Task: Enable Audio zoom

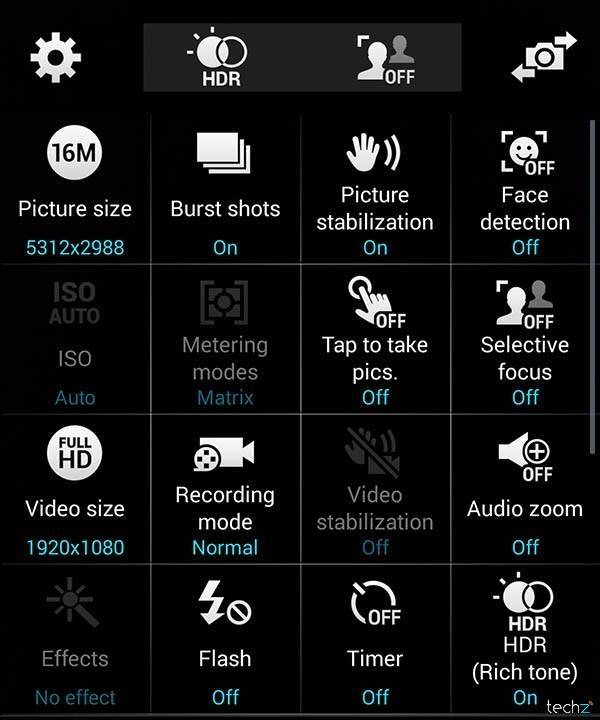Action: 525,490
